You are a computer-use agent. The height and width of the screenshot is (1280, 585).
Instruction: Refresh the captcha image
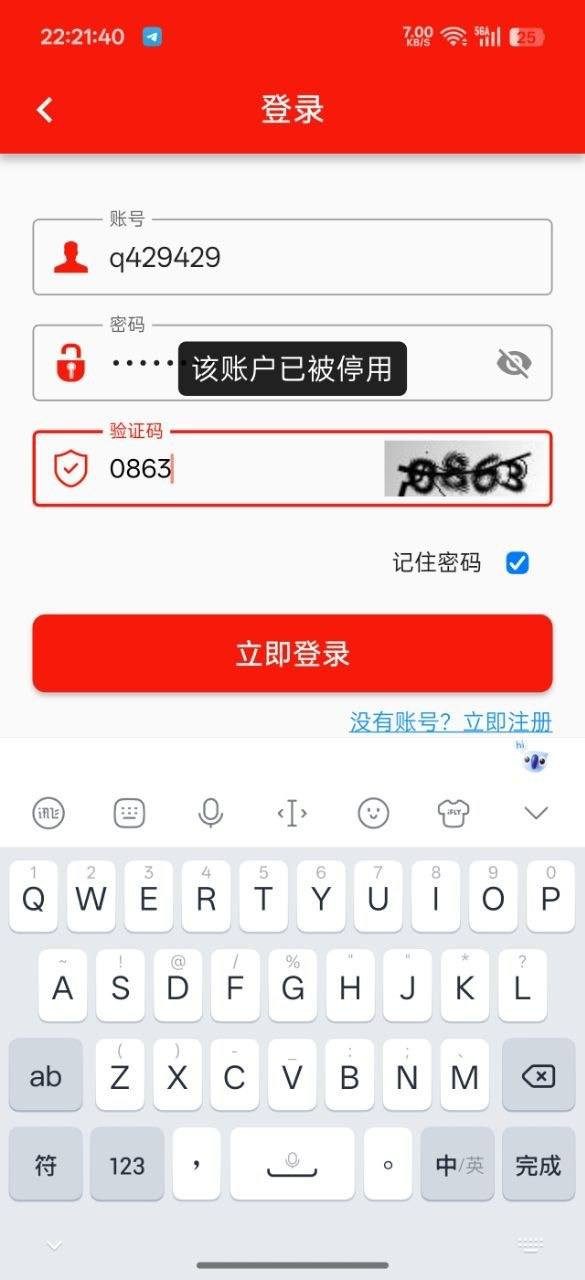(466, 468)
